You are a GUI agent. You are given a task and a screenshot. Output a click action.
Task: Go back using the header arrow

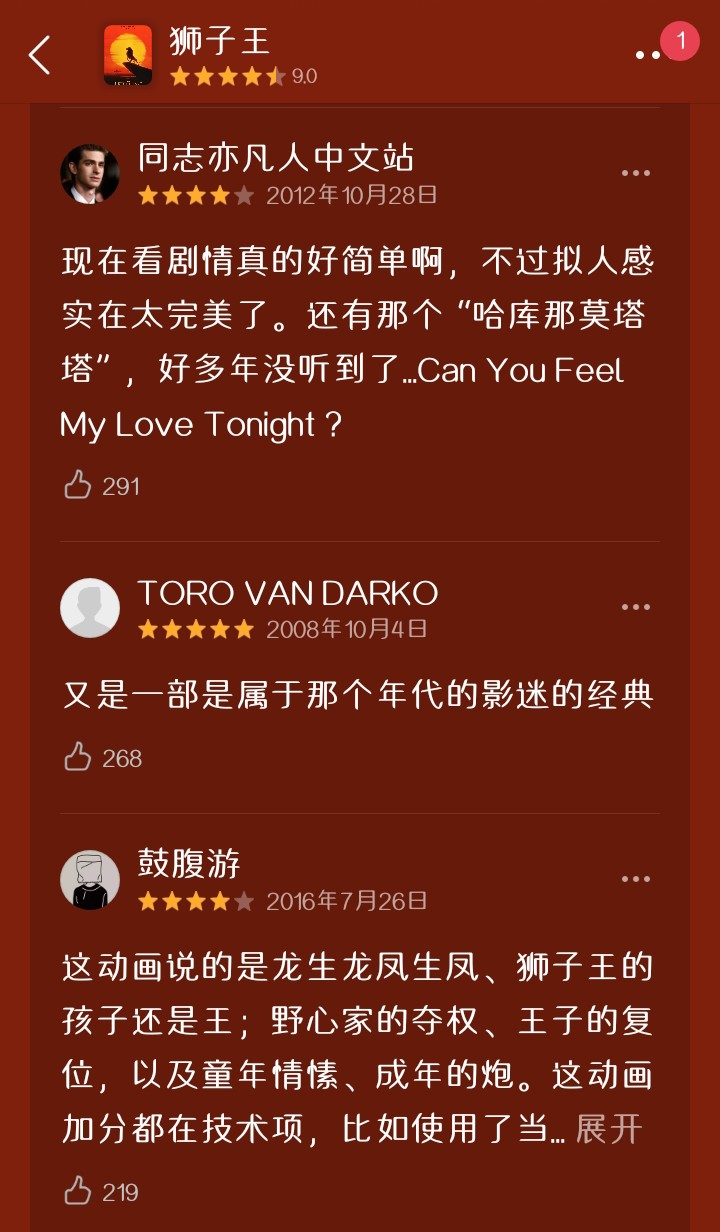40,55
